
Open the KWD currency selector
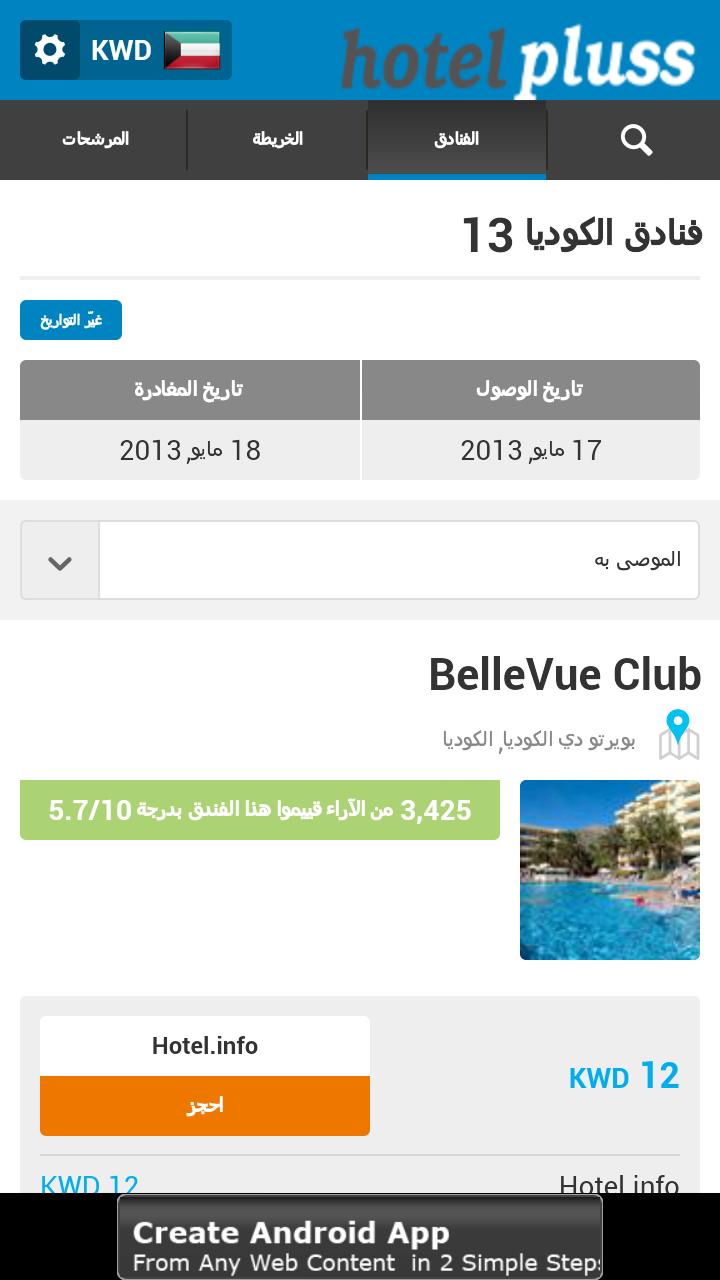119,49
